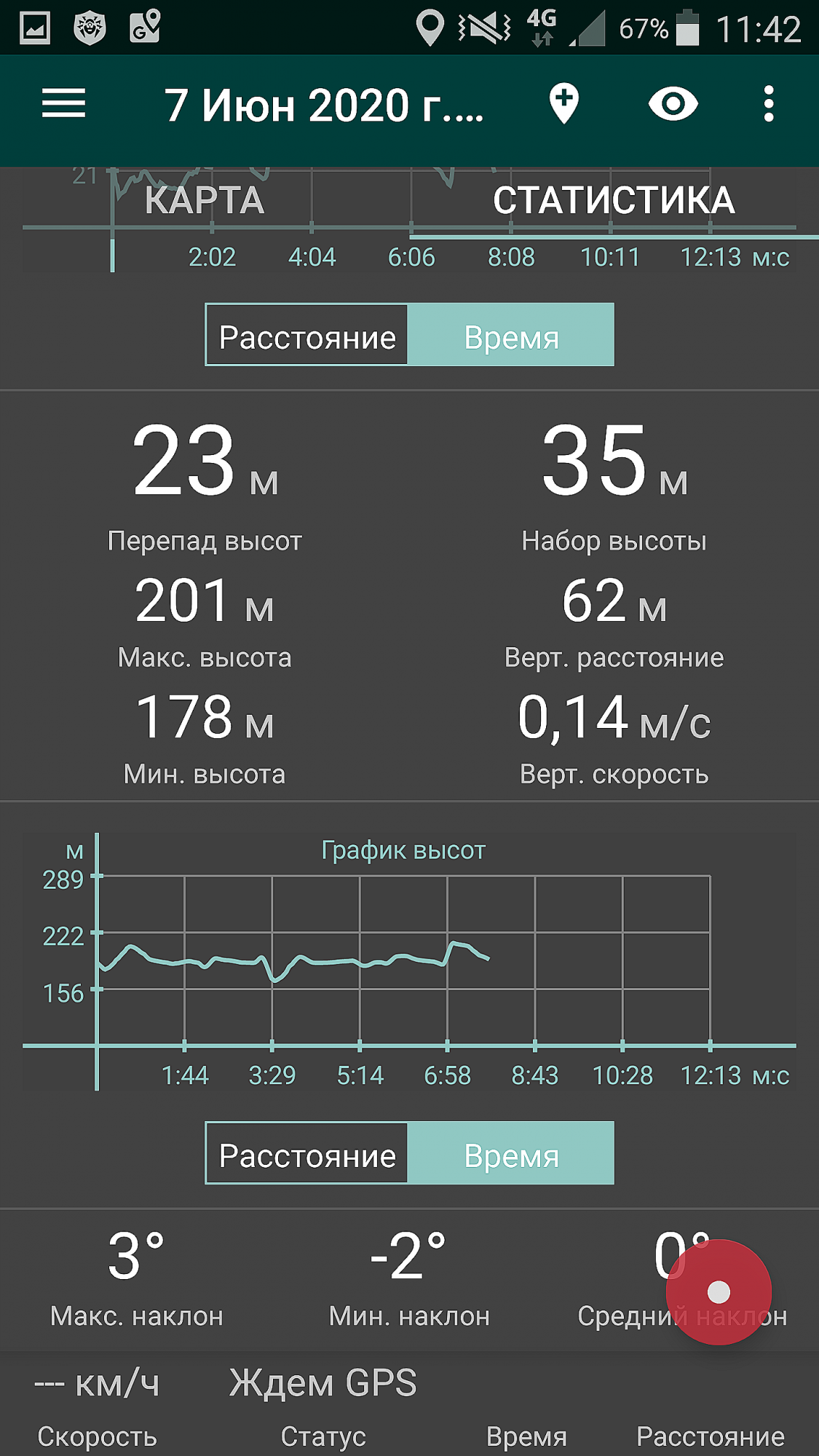Select the СТАТИСТИКА tab
The height and width of the screenshot is (1456, 819).
point(614,201)
